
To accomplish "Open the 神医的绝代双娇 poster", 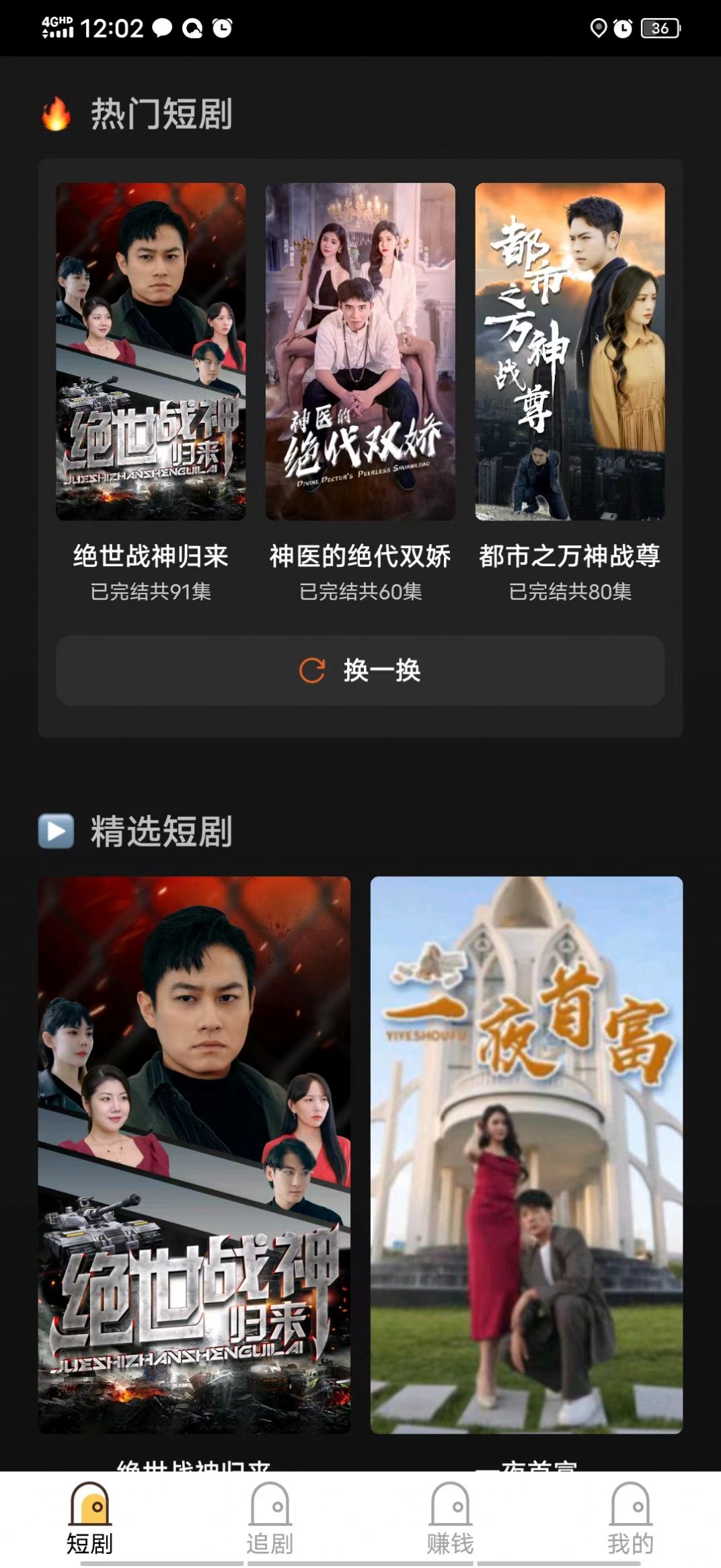I will [x=360, y=354].
